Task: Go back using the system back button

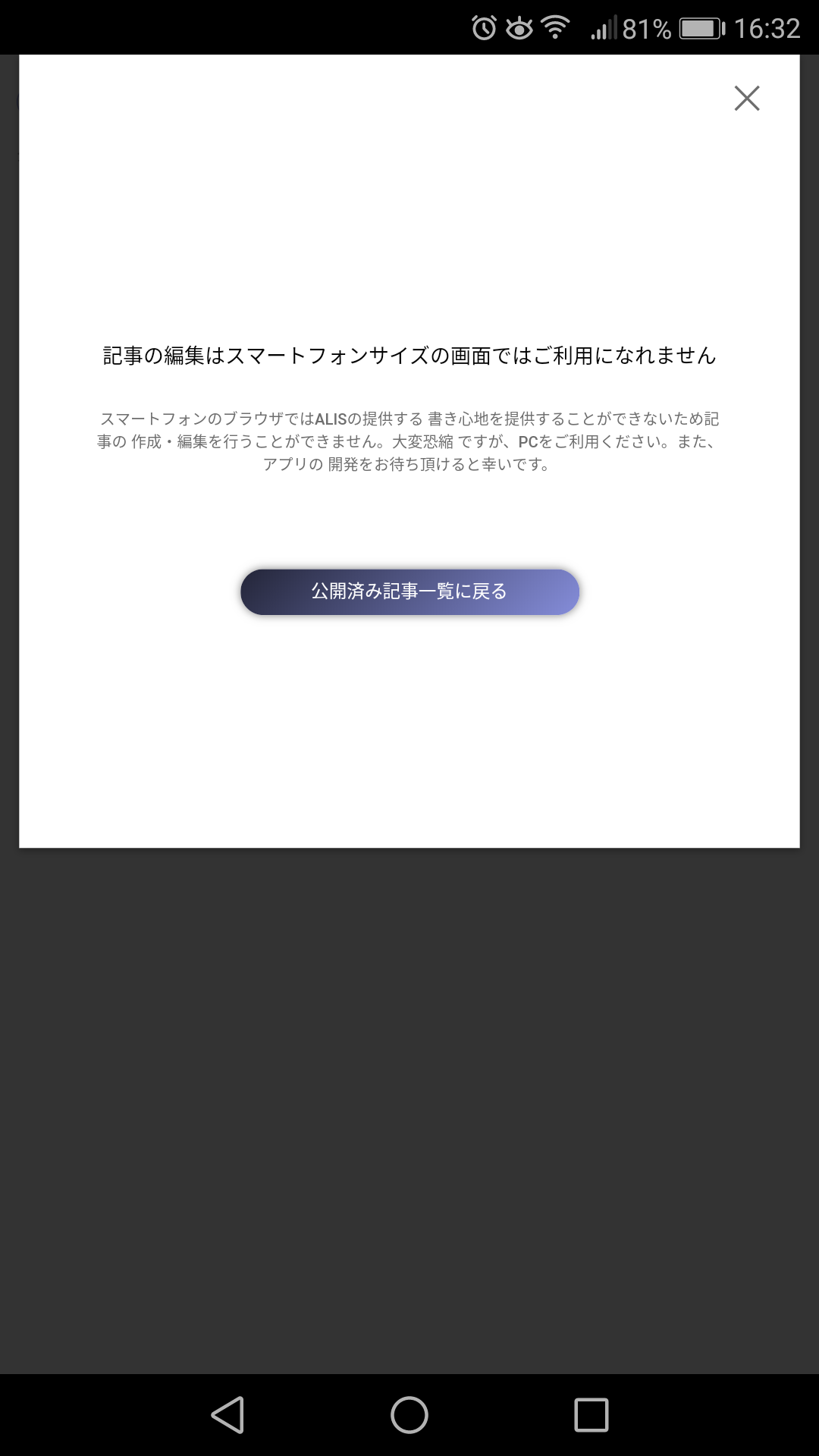Action: point(227,1415)
